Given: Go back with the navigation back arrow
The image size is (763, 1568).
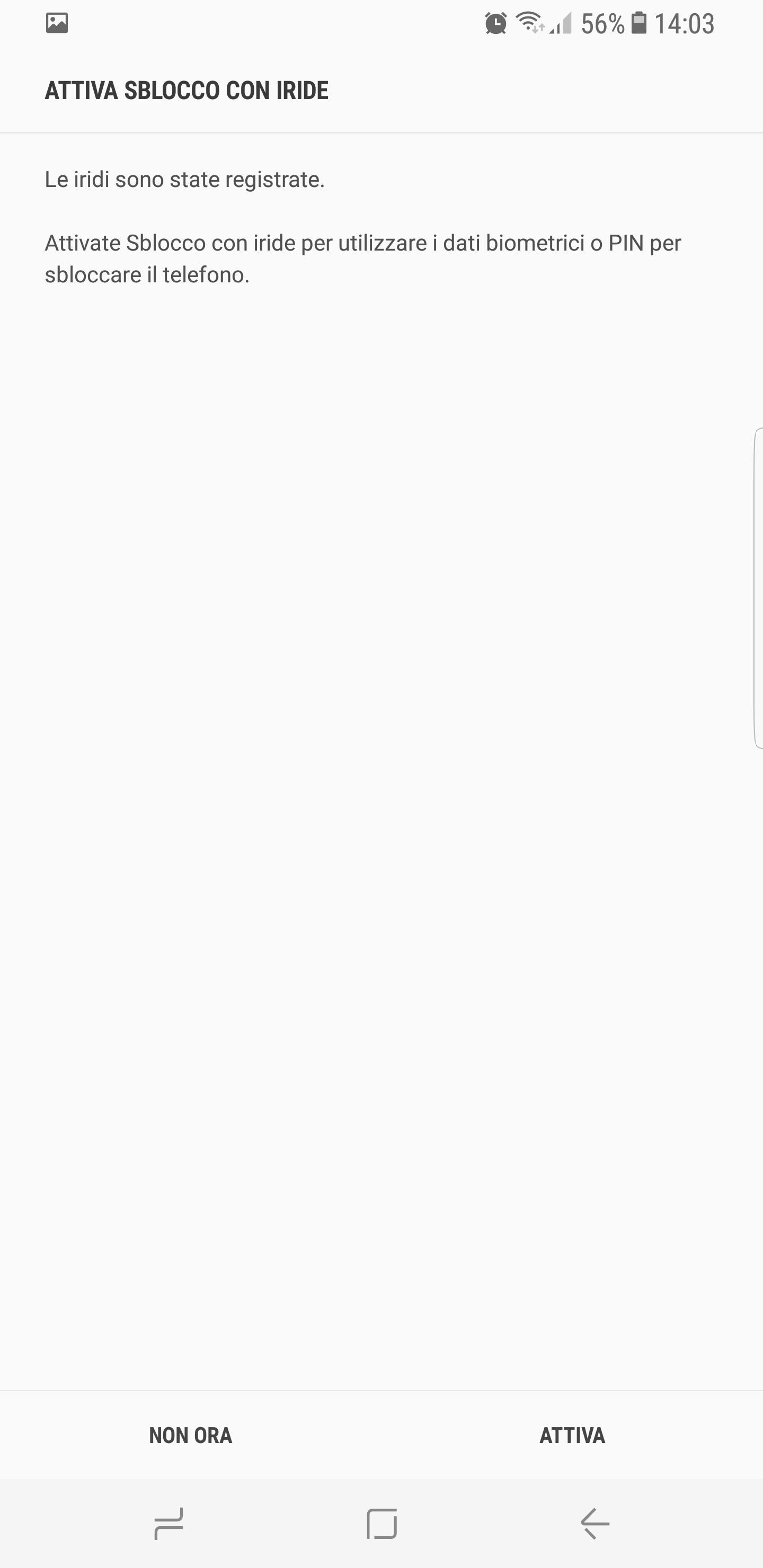Looking at the screenshot, I should (595, 1524).
